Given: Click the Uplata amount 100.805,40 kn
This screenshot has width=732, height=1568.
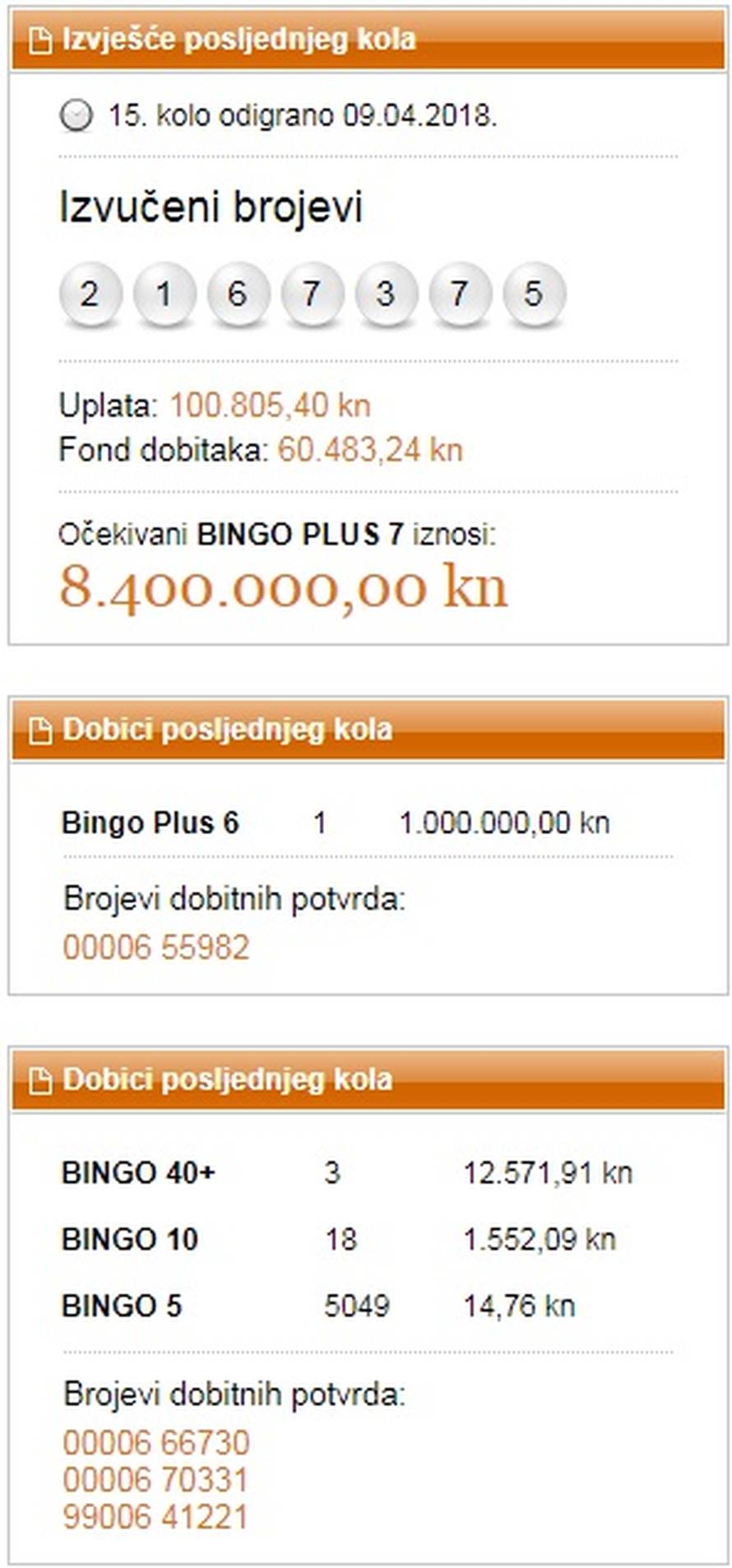Looking at the screenshot, I should 270,405.
